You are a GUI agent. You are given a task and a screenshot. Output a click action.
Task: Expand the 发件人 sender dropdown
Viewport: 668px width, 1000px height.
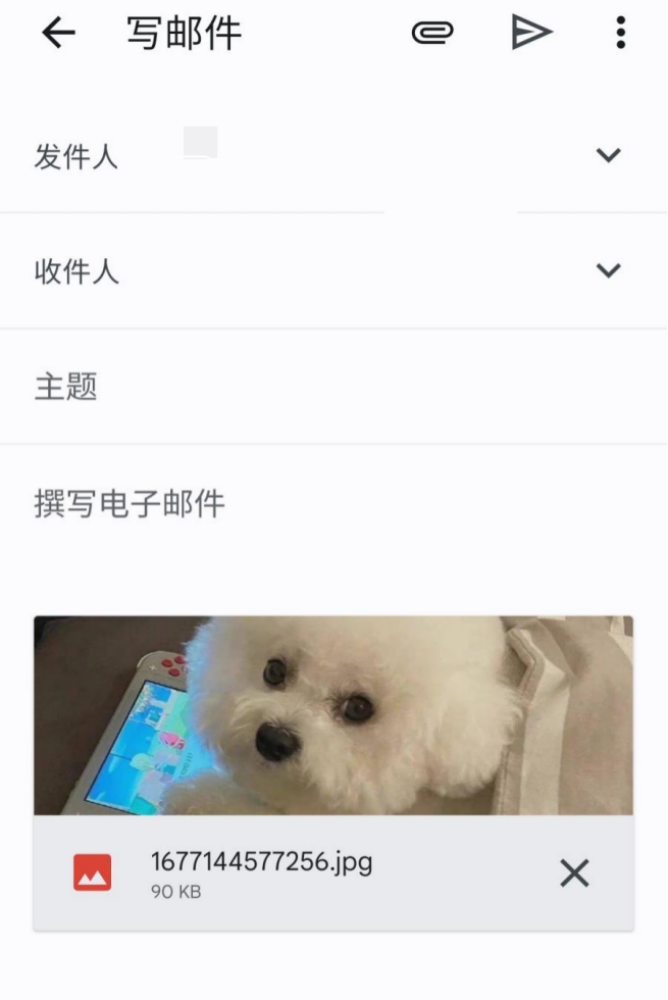tap(608, 155)
